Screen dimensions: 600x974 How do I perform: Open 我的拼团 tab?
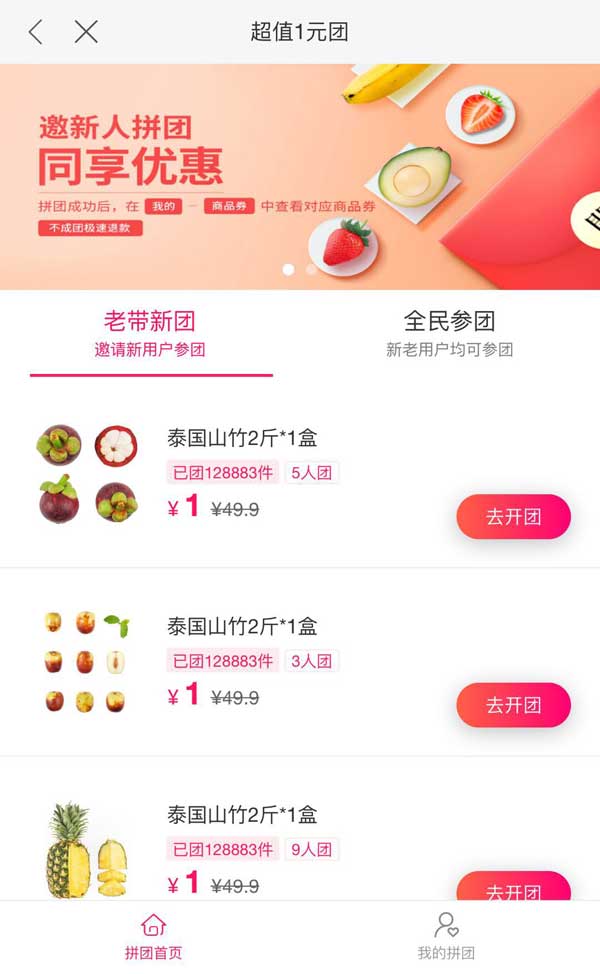[446, 937]
